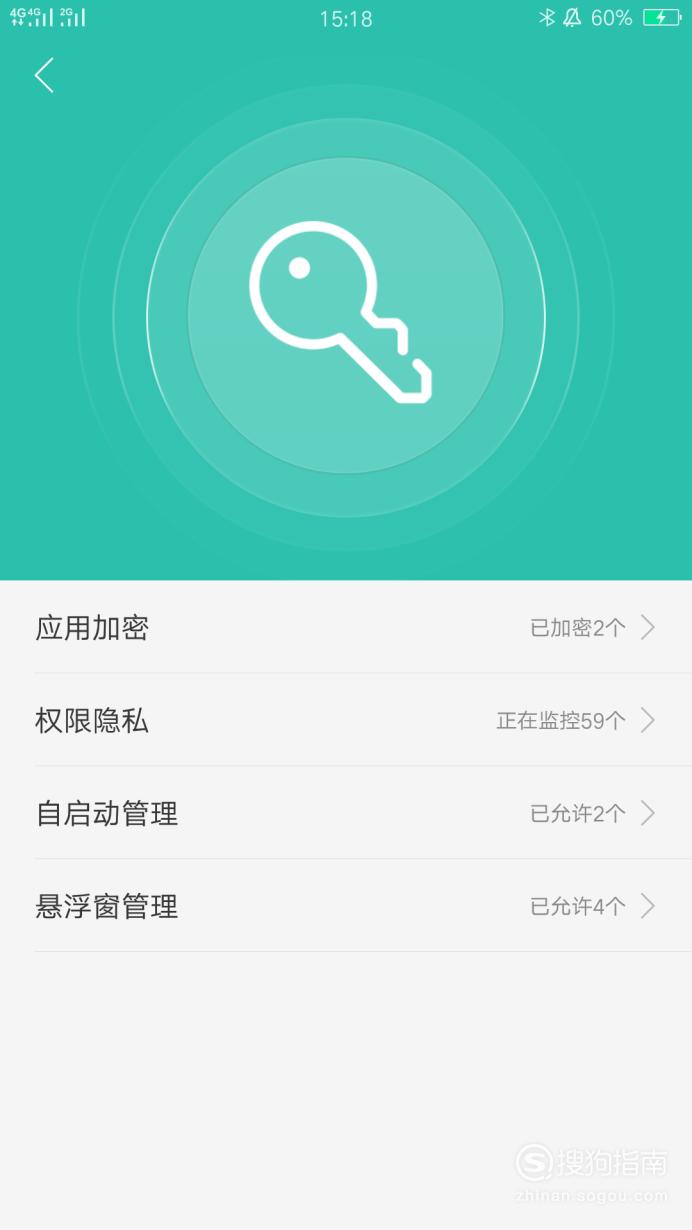
Task: Go back using the top-left arrow
Action: point(44,75)
